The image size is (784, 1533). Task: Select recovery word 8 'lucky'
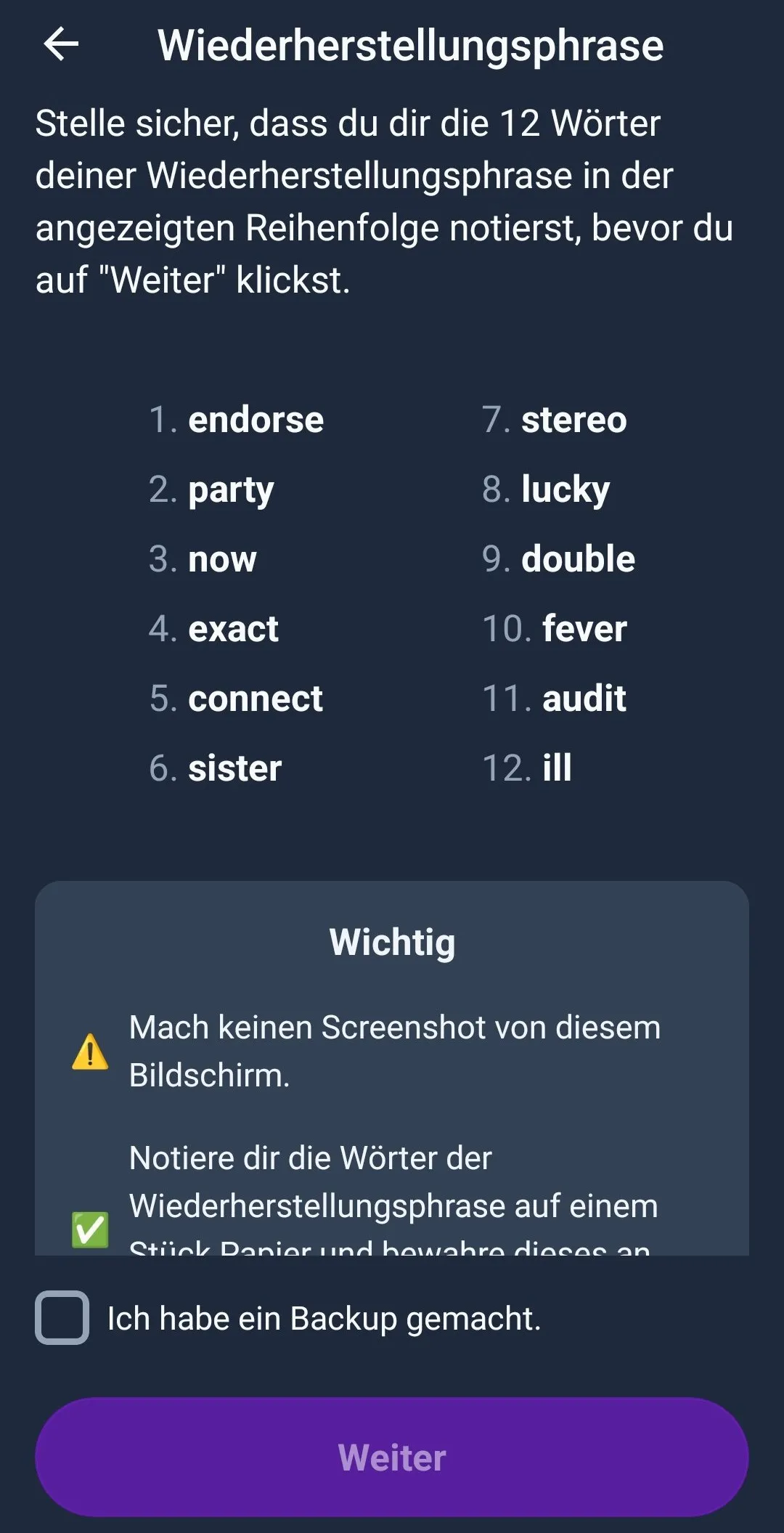(566, 490)
